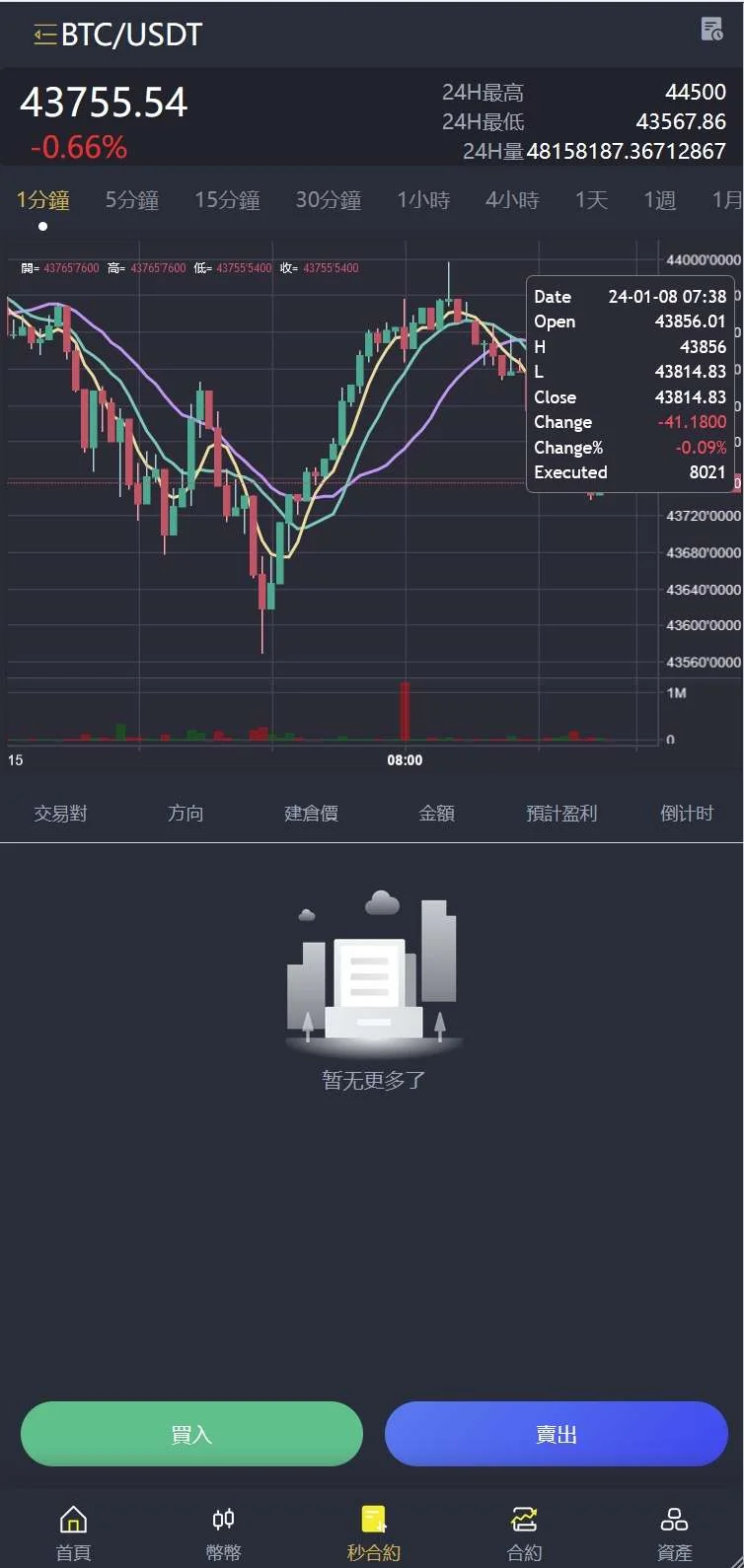Image resolution: width=744 pixels, height=1568 pixels.
Task: Show the 4小時 chart
Action: [512, 200]
